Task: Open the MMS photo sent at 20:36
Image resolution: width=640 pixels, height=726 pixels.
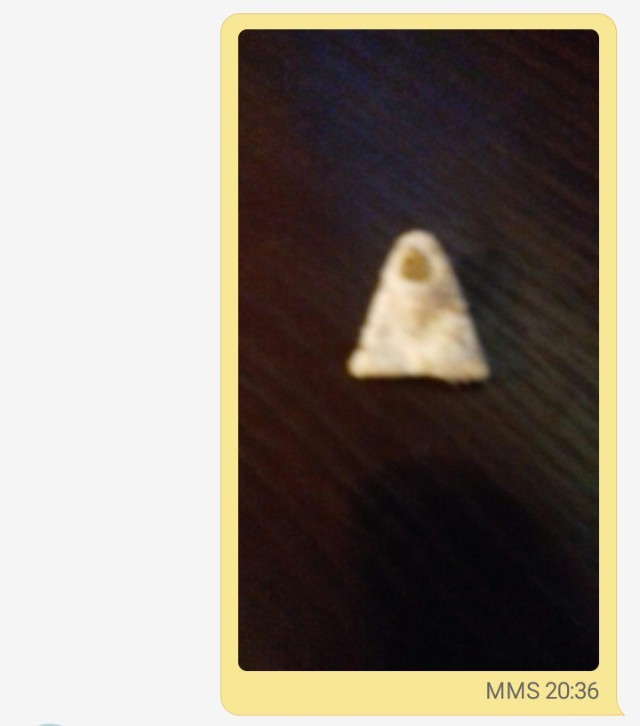Action: 418,350
